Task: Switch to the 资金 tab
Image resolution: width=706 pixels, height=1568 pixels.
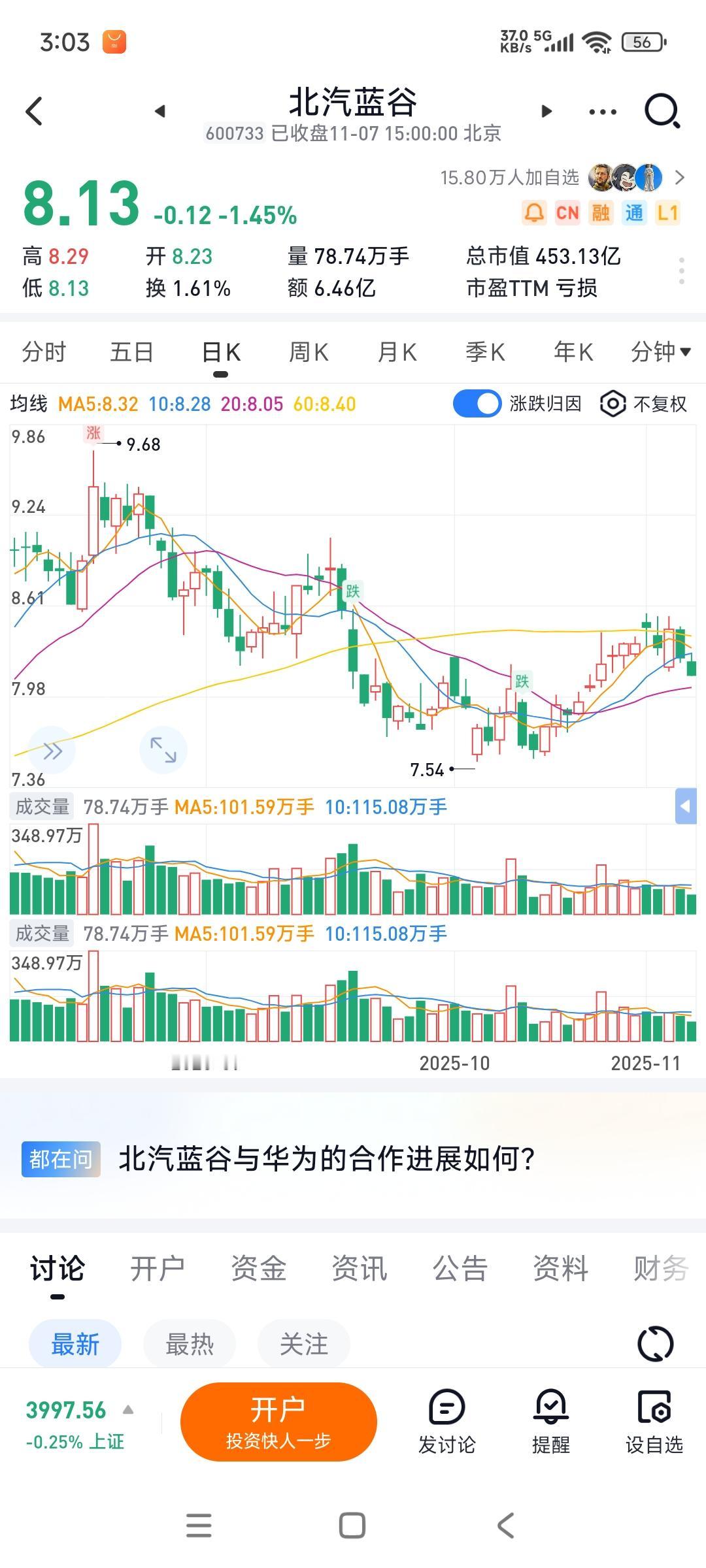Action: coord(258,1269)
